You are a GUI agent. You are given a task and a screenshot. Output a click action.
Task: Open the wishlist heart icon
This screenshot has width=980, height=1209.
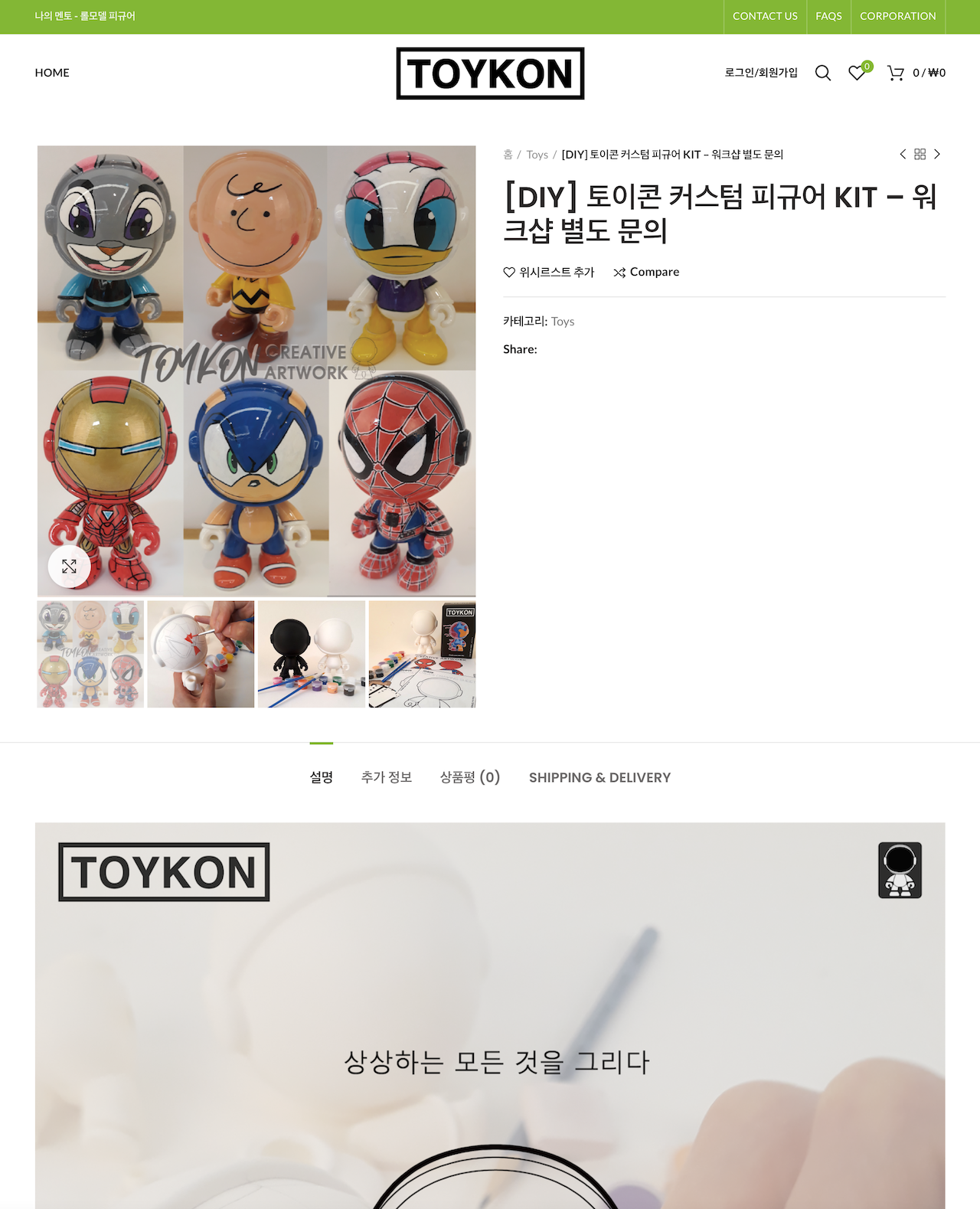point(857,73)
